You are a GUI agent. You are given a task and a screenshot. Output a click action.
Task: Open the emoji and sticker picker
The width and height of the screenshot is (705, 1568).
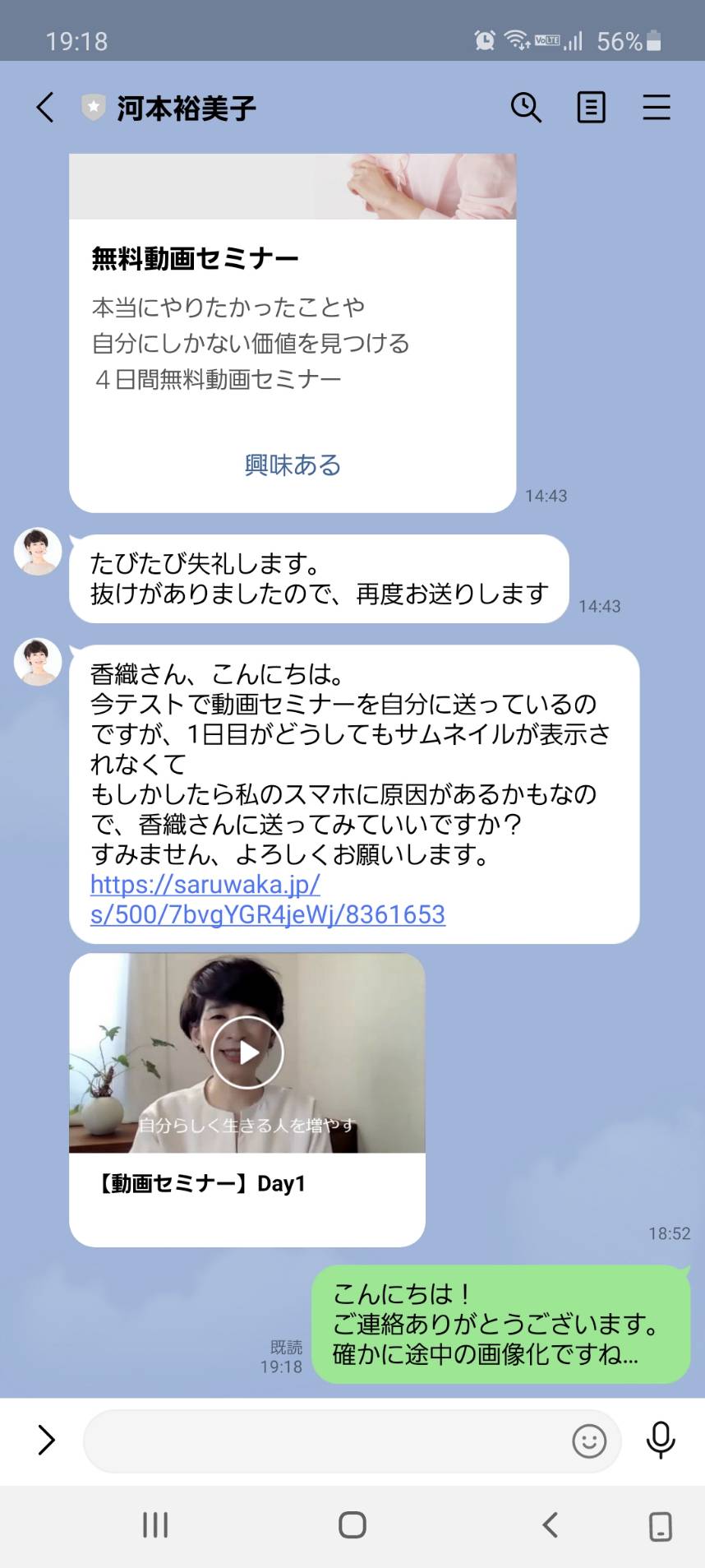coord(589,1441)
